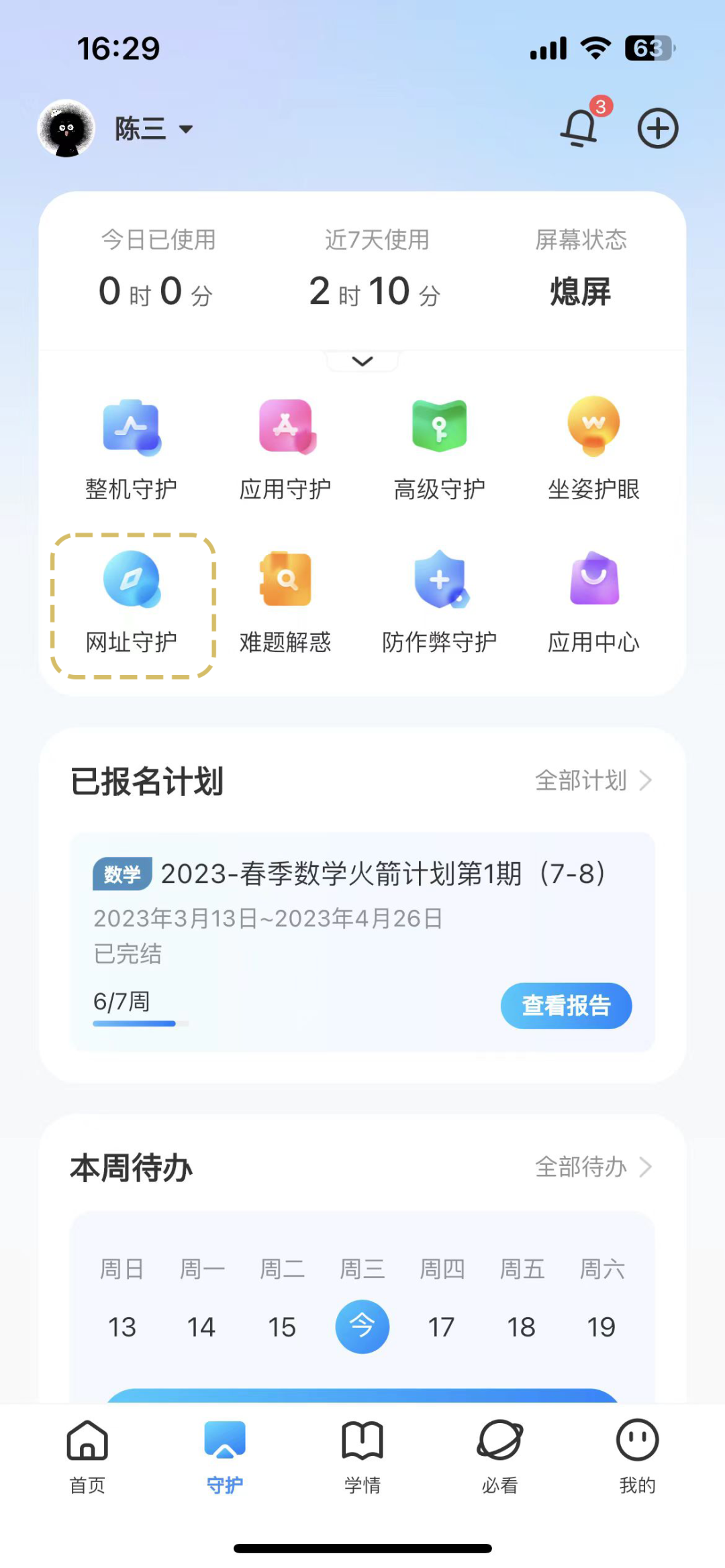Tap the plus icon at top right
This screenshot has height=1568, width=725.
tap(657, 127)
